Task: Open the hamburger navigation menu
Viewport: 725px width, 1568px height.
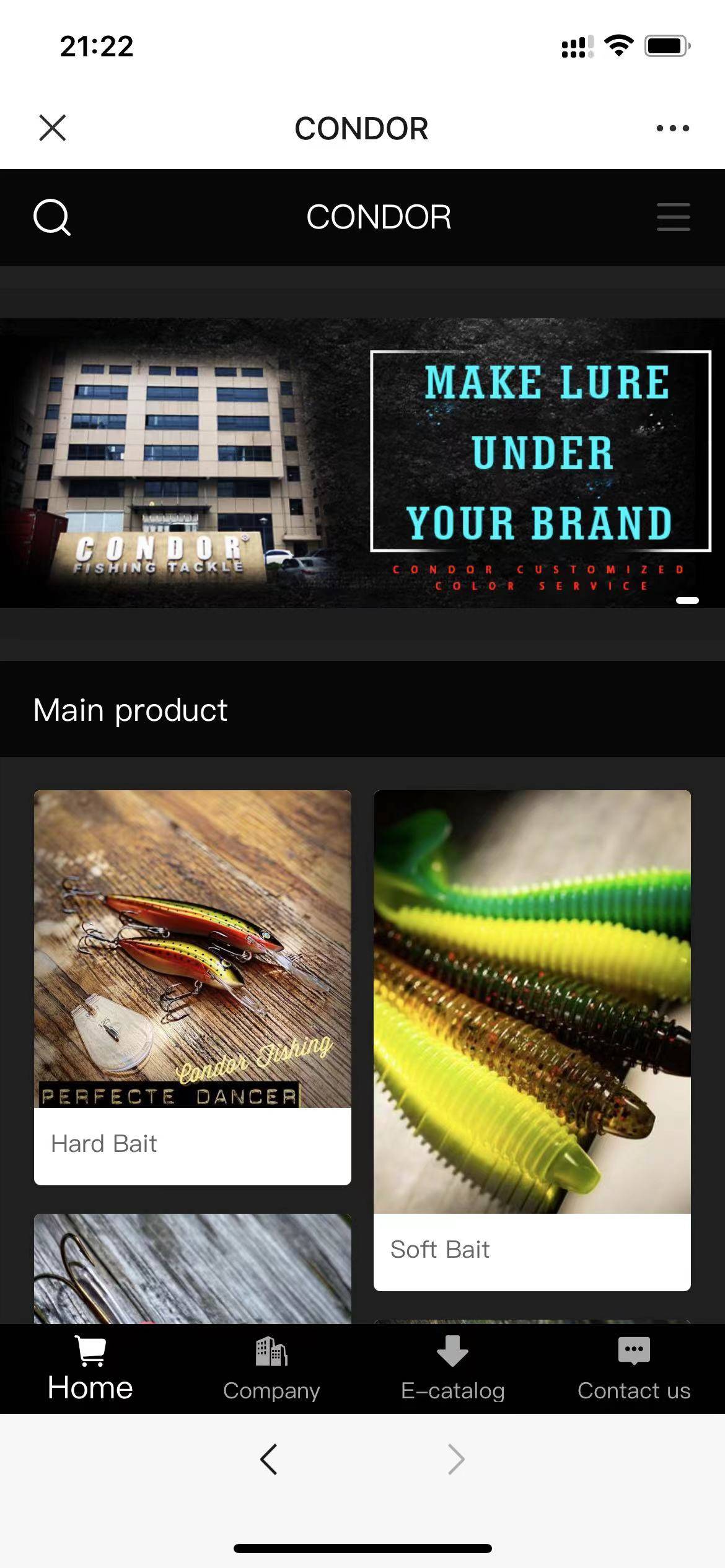Action: [673, 217]
